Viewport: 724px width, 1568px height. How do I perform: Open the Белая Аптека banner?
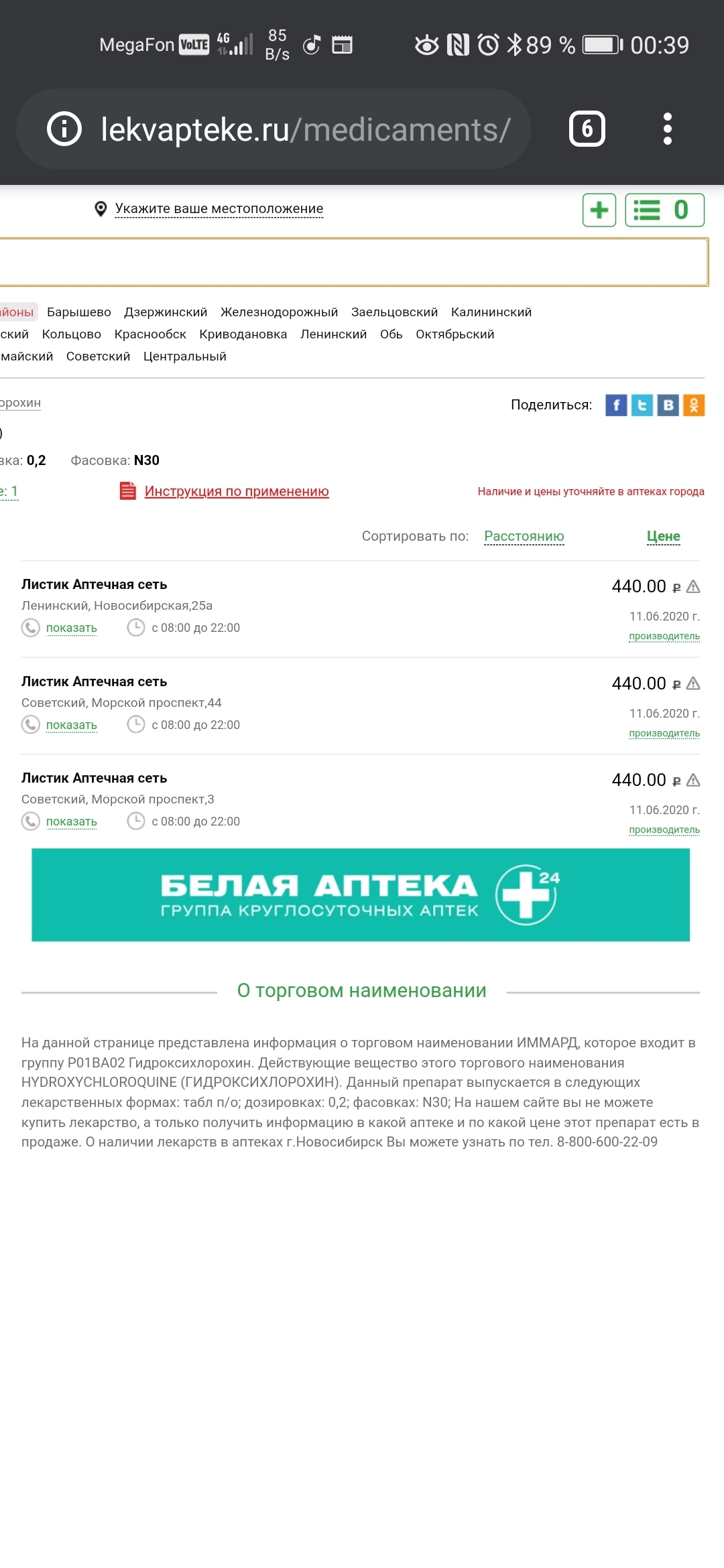click(361, 895)
